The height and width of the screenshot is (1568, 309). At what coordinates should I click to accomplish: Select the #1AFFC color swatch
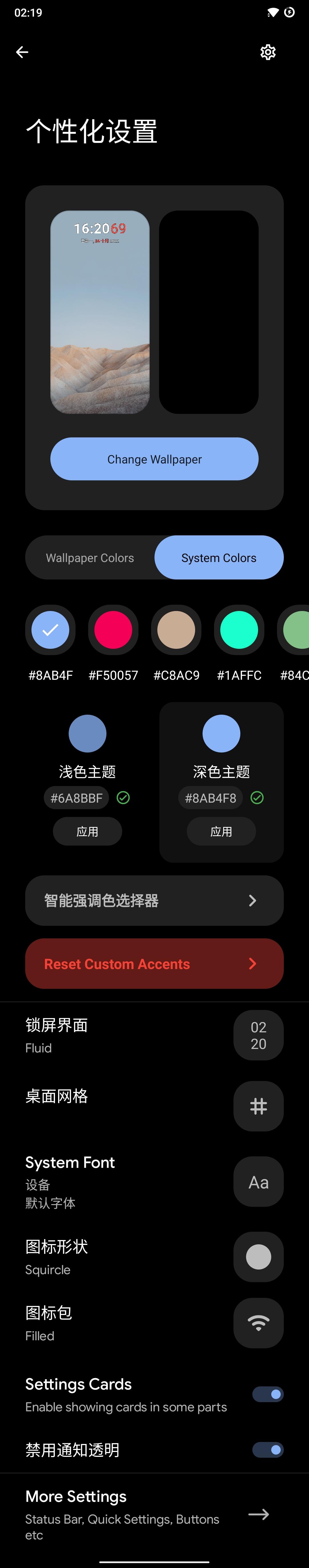239,629
